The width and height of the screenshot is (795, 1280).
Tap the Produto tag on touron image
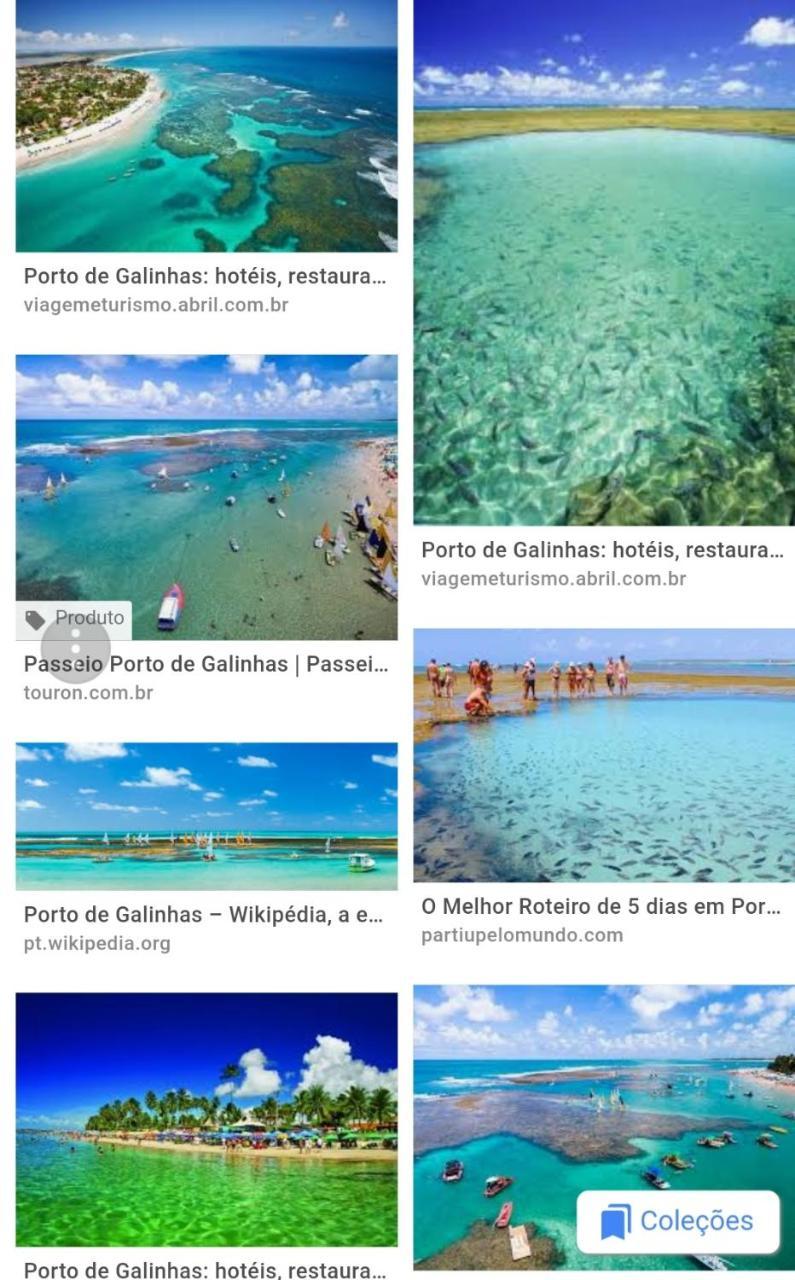(x=75, y=618)
